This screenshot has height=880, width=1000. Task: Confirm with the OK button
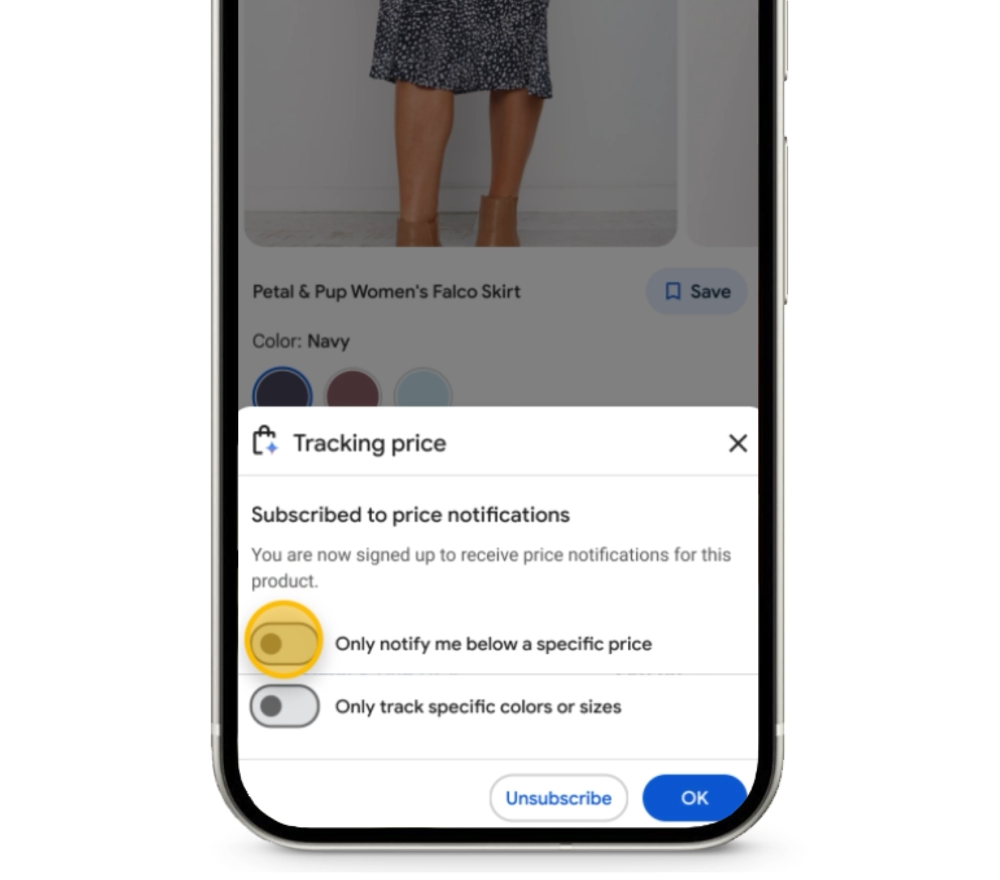[x=694, y=798]
